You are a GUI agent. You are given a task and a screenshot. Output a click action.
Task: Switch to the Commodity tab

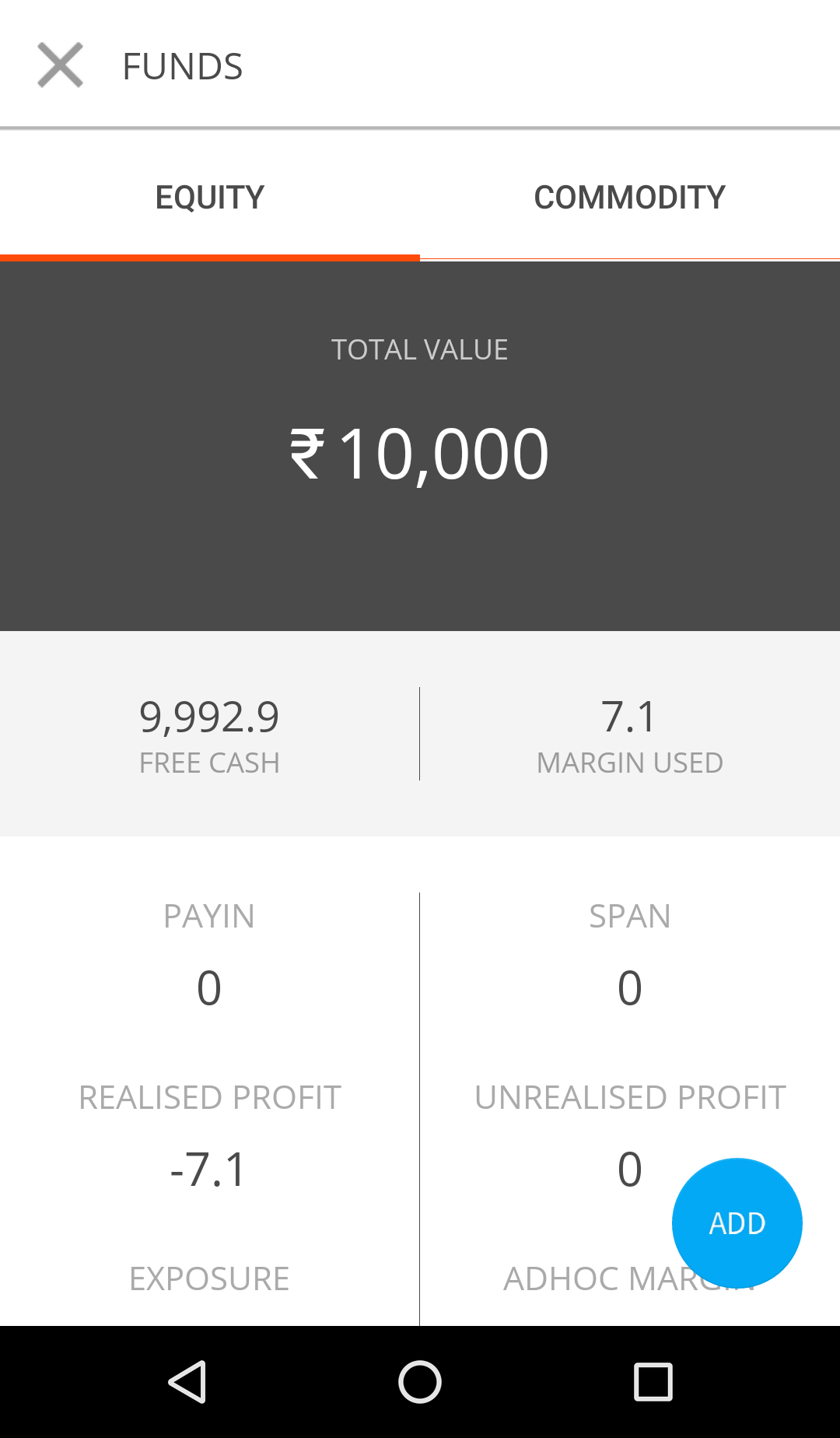[630, 197]
